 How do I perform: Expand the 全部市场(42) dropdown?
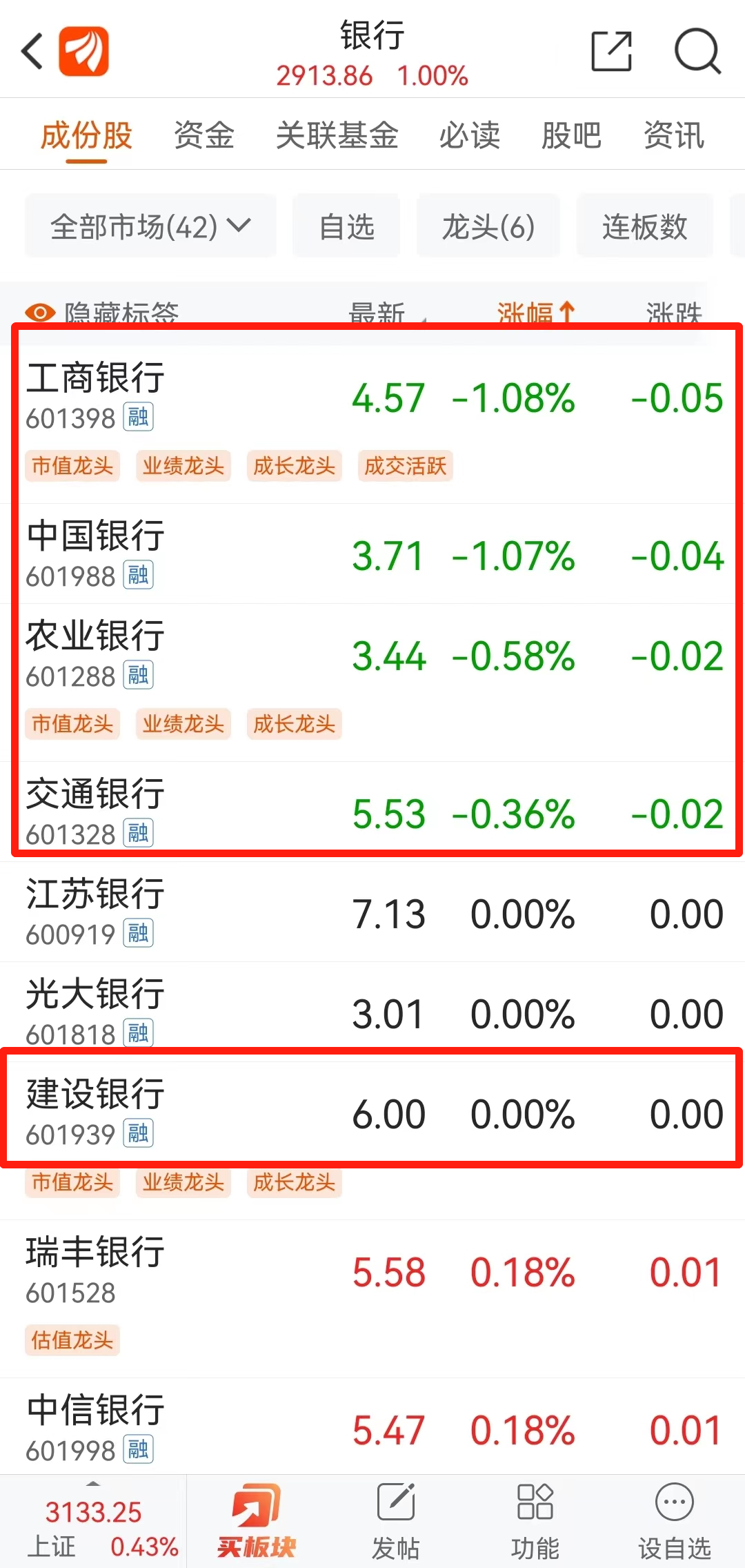tap(150, 226)
